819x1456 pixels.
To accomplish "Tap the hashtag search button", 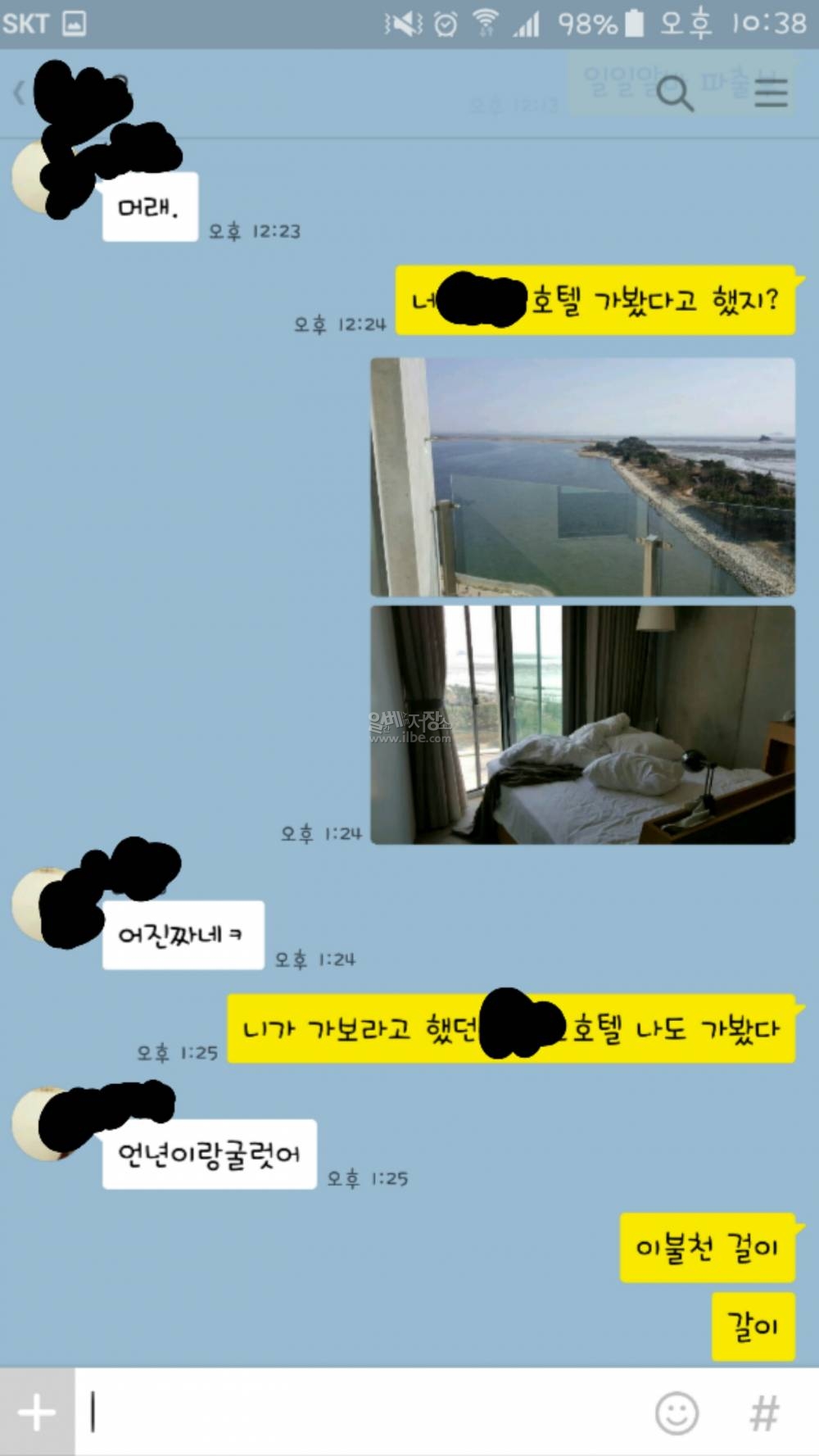I will [764, 1413].
